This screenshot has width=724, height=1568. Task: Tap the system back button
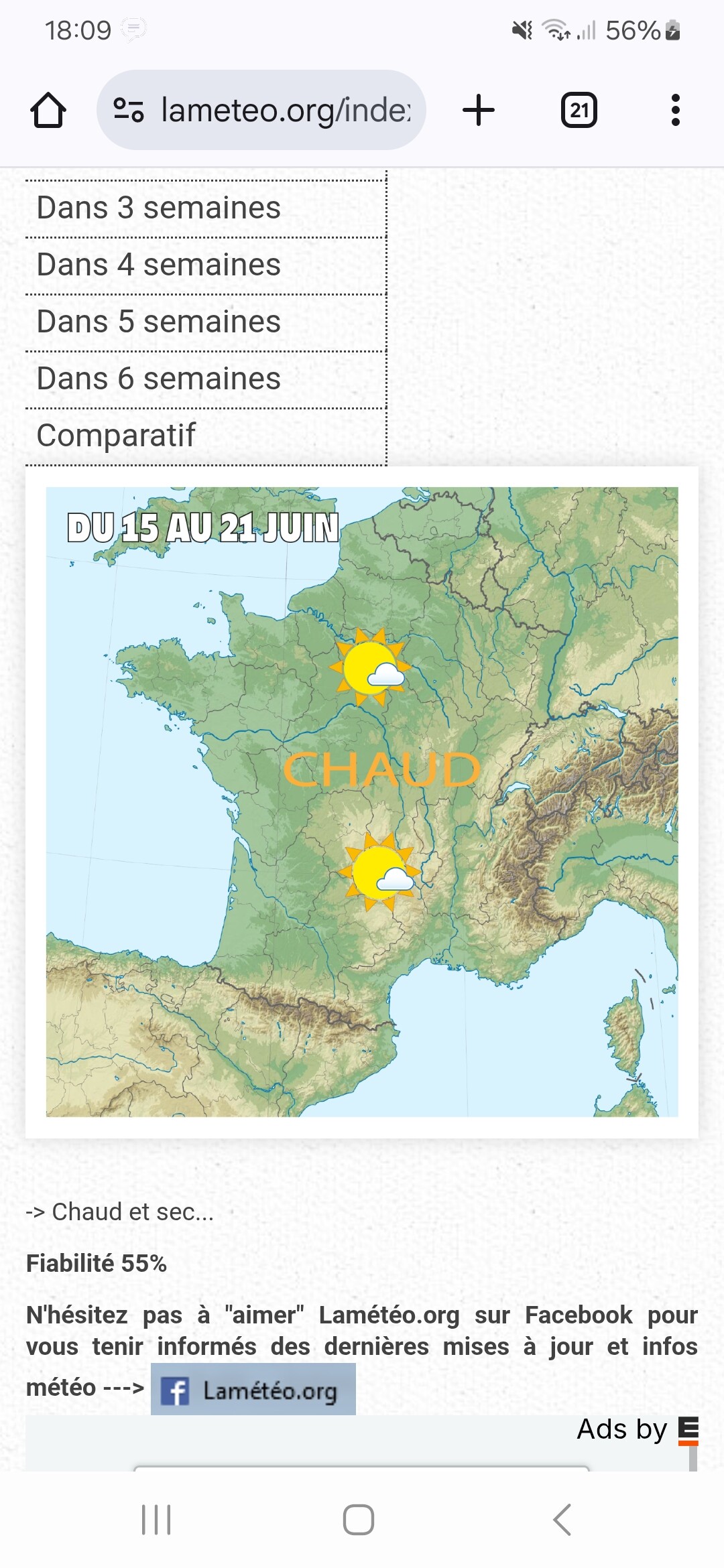562,1520
